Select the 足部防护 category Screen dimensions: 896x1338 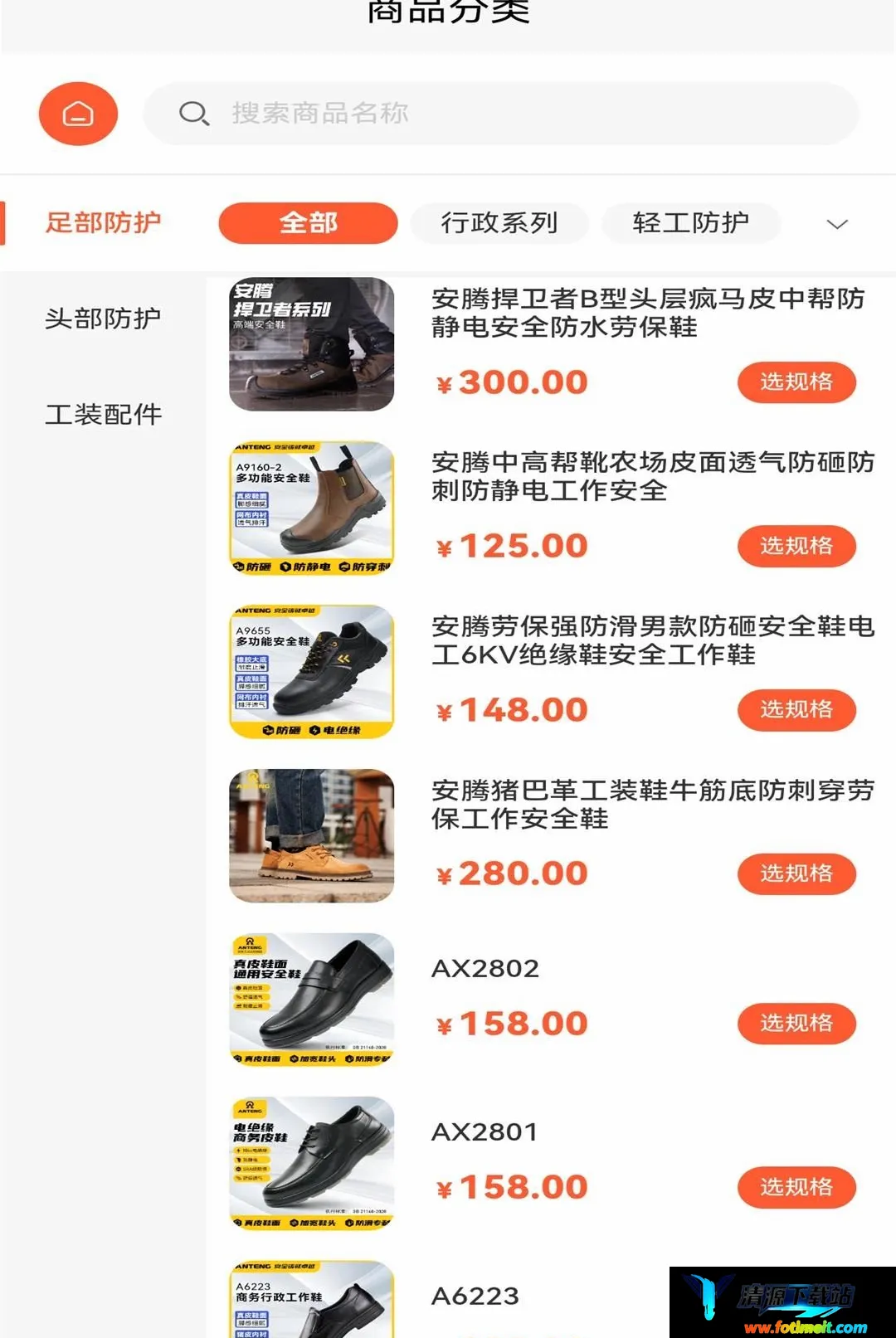pos(103,223)
